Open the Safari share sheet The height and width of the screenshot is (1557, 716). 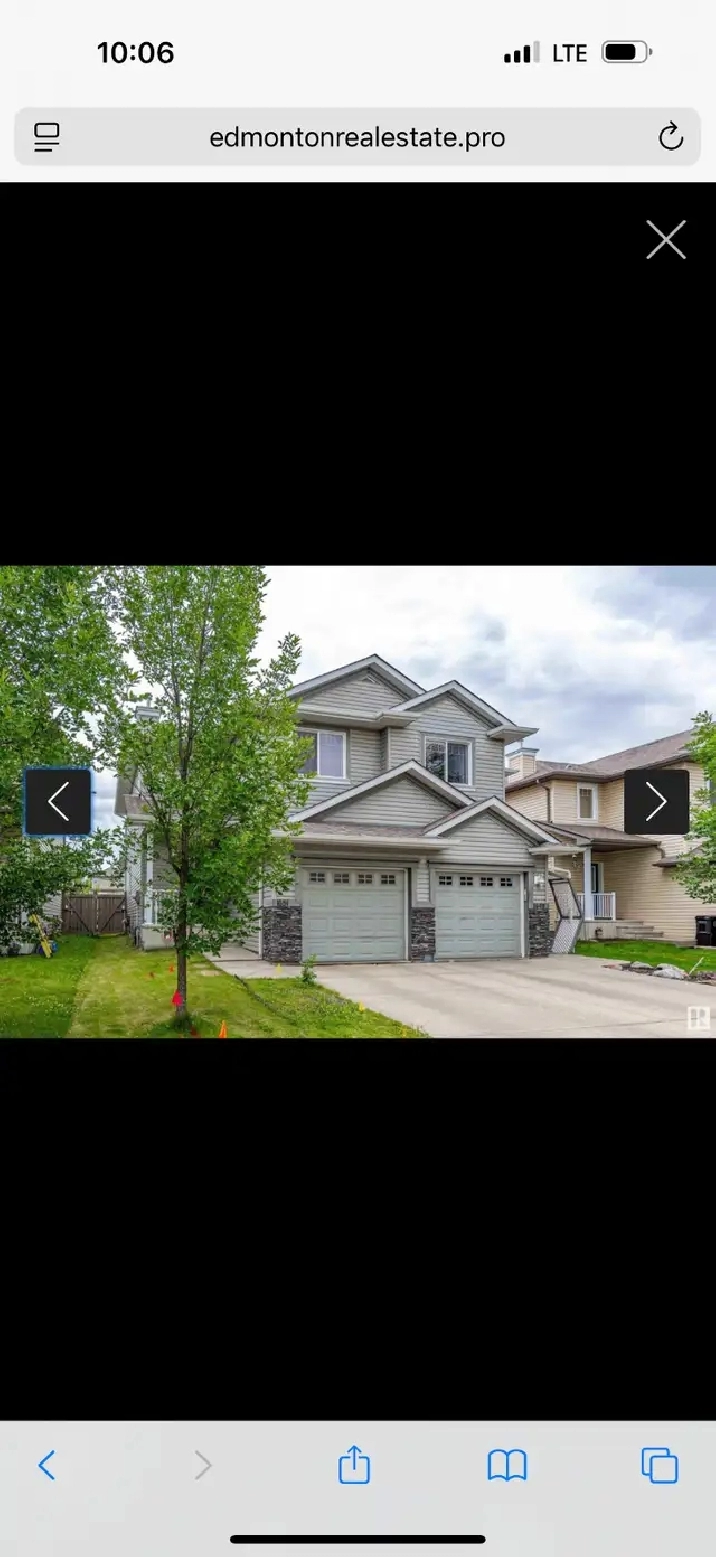pyautogui.click(x=354, y=1466)
